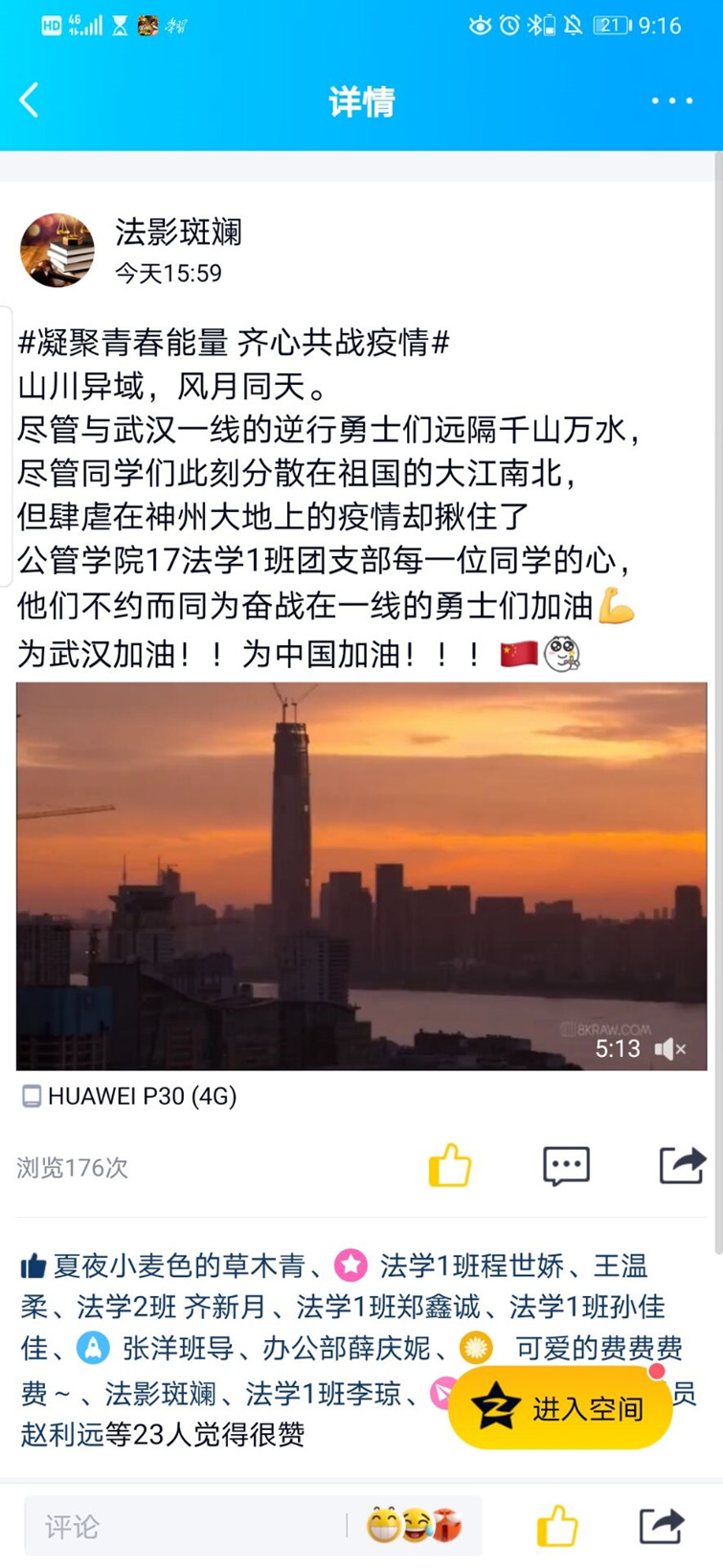
Task: Open liker 夏夜小麦色的草木青's profile
Action: click(x=178, y=1266)
